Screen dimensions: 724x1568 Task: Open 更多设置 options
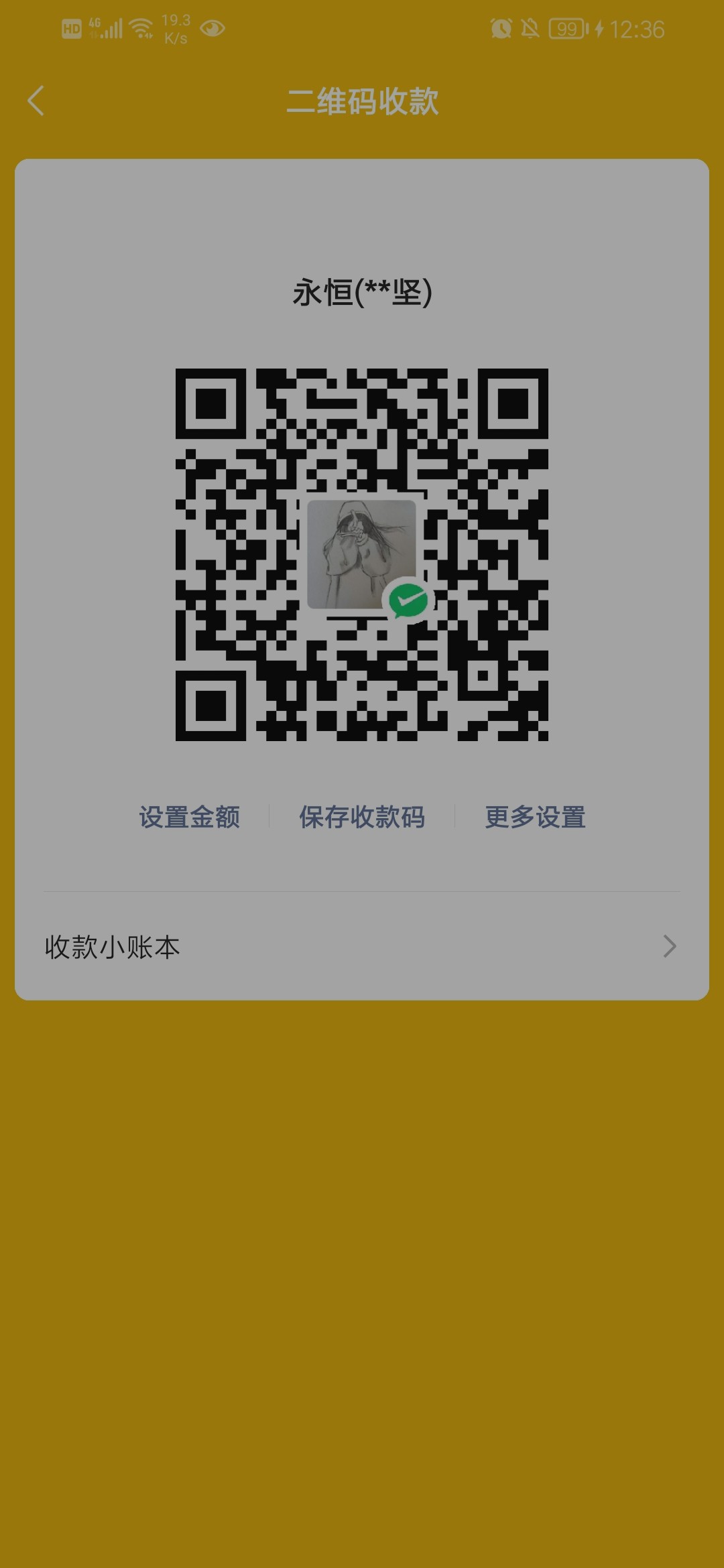535,817
